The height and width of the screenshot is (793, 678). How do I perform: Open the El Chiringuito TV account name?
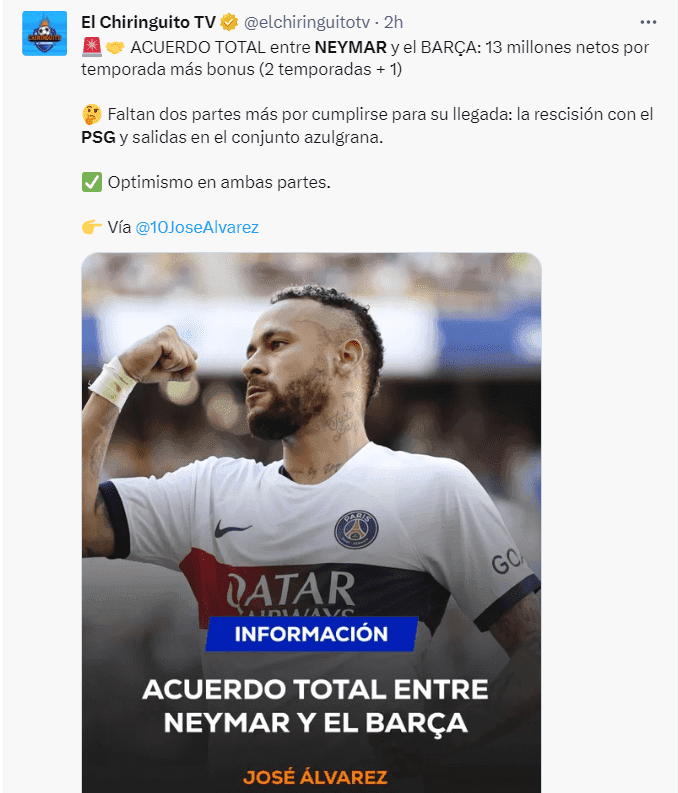tap(148, 22)
